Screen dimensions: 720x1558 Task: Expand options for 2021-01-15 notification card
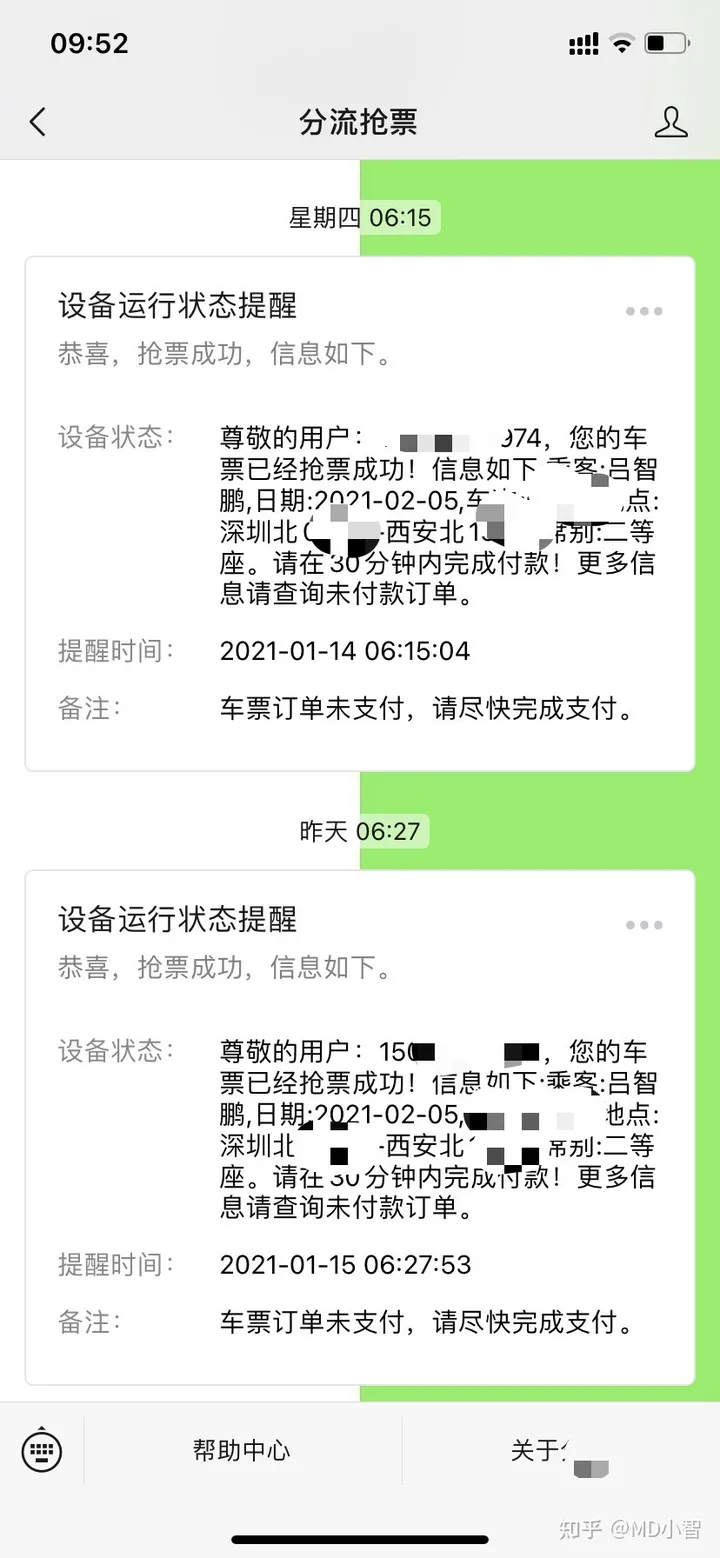(x=643, y=925)
